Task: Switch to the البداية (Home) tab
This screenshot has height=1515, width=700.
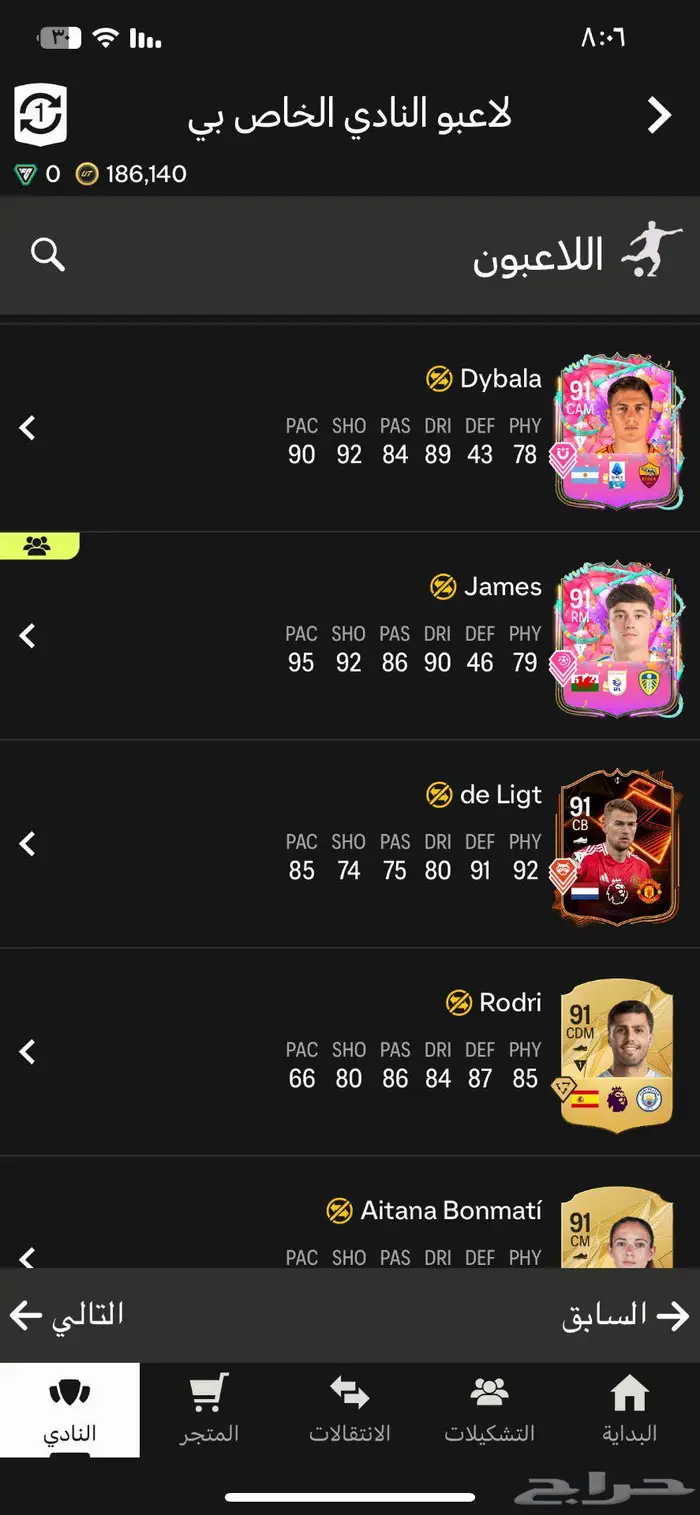Action: click(629, 1410)
